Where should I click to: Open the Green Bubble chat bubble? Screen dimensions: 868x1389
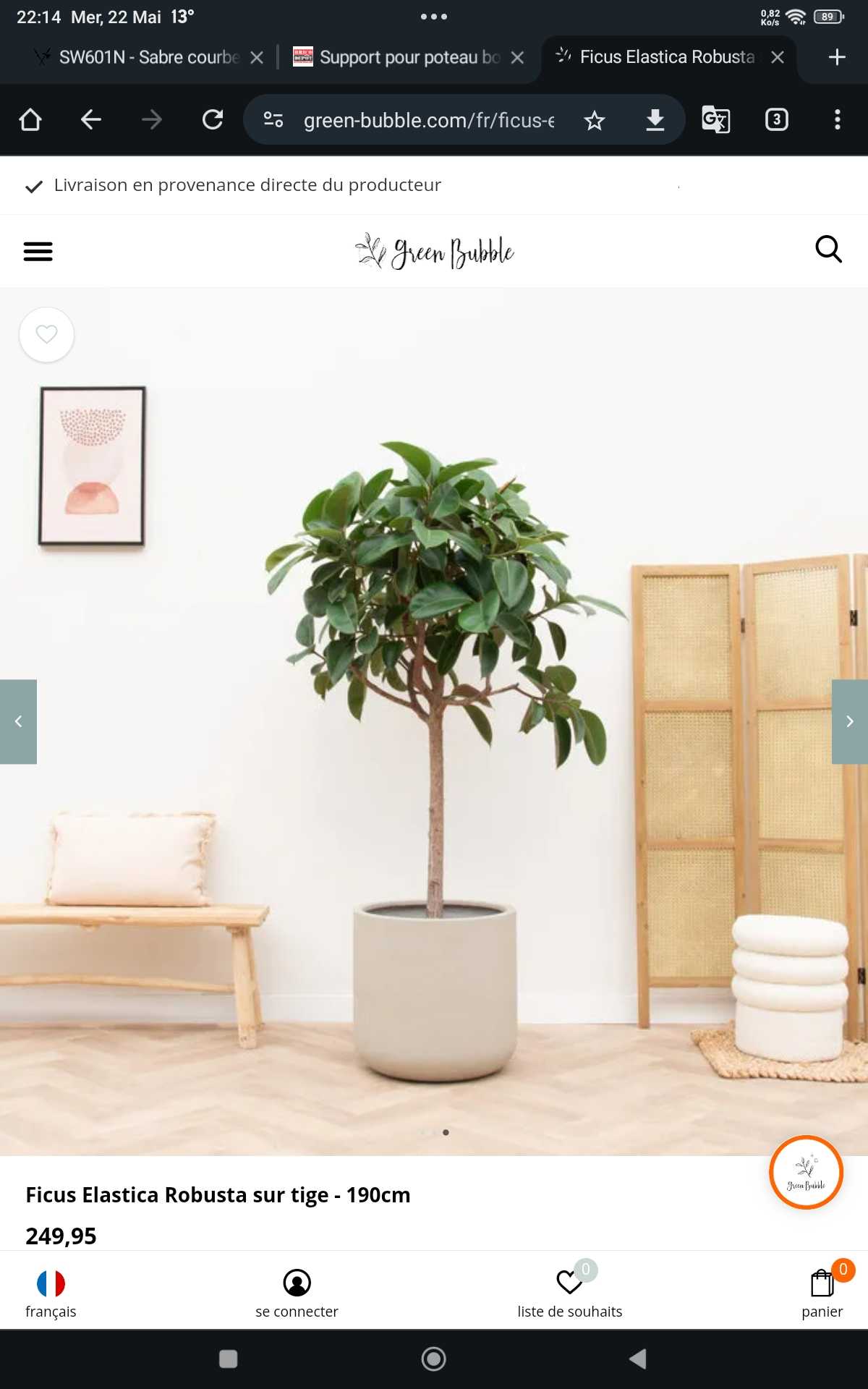[x=806, y=1172]
